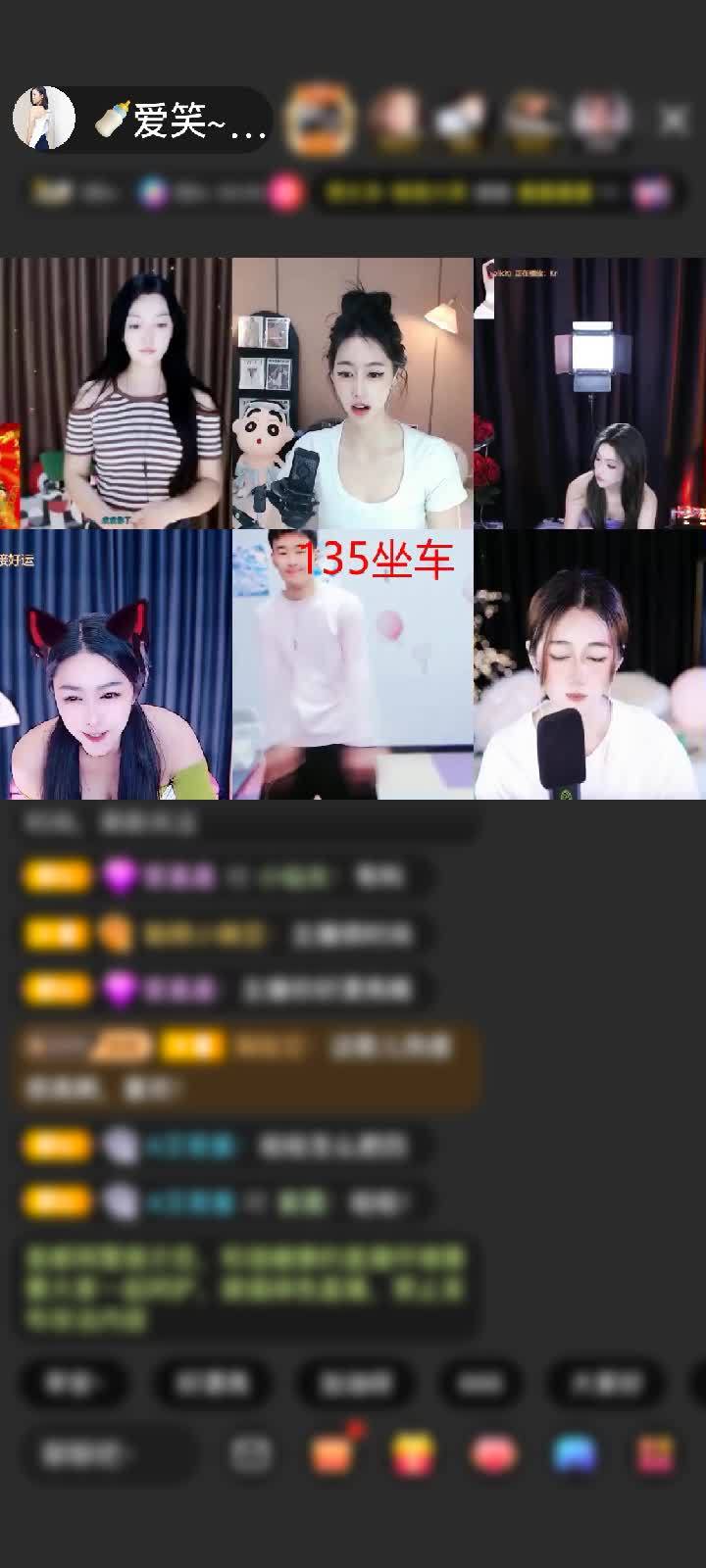
Task: Tap the striped-shirt streamer's video tile
Action: click(x=116, y=393)
